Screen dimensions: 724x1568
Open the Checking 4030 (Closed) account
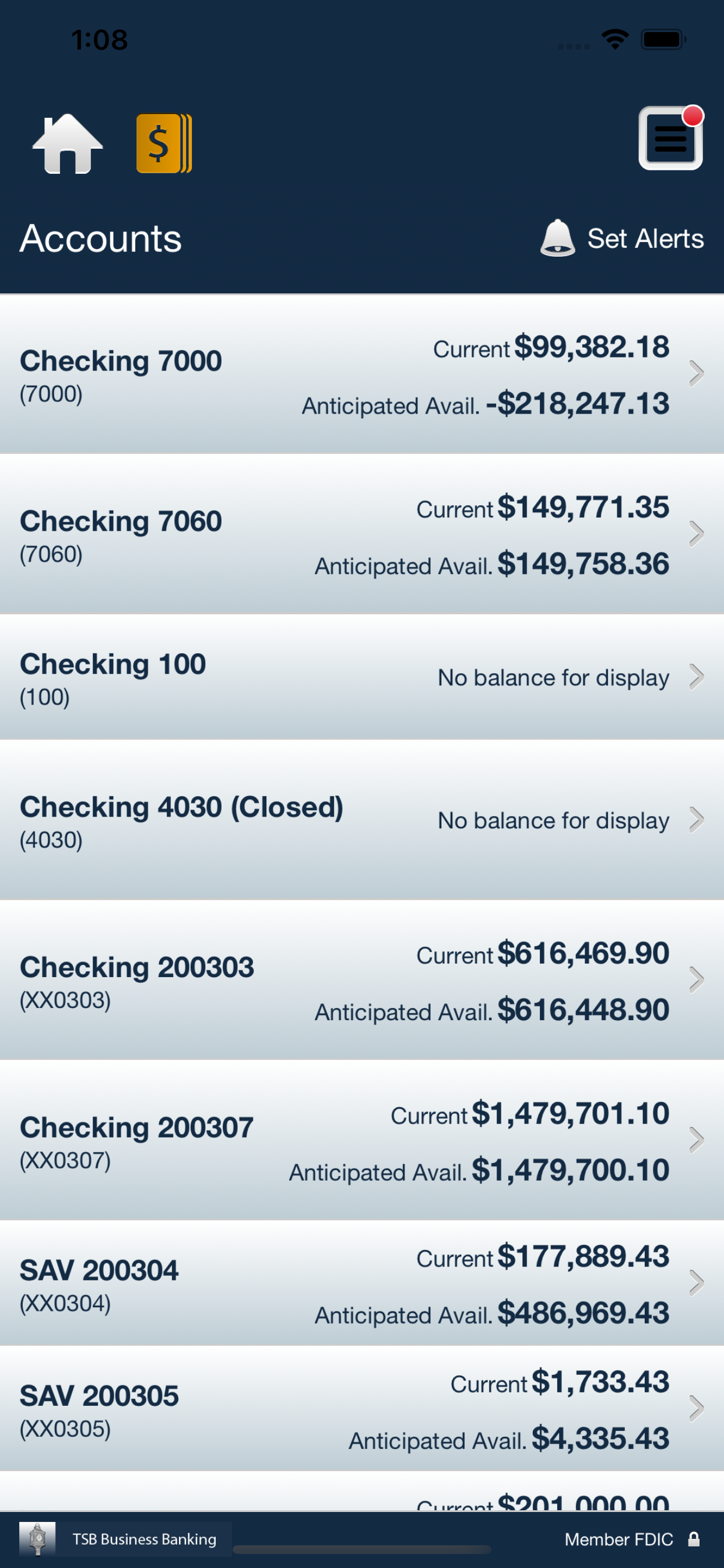pyautogui.click(x=362, y=820)
